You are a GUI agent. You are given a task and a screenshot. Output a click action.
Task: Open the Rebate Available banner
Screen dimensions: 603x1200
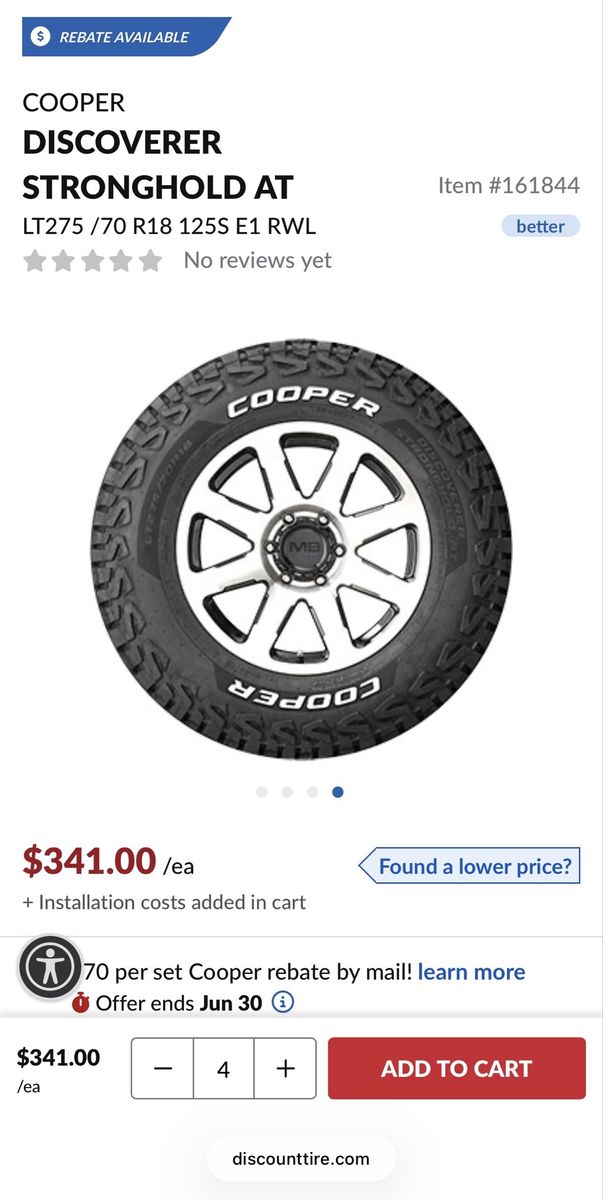pyautogui.click(x=124, y=37)
